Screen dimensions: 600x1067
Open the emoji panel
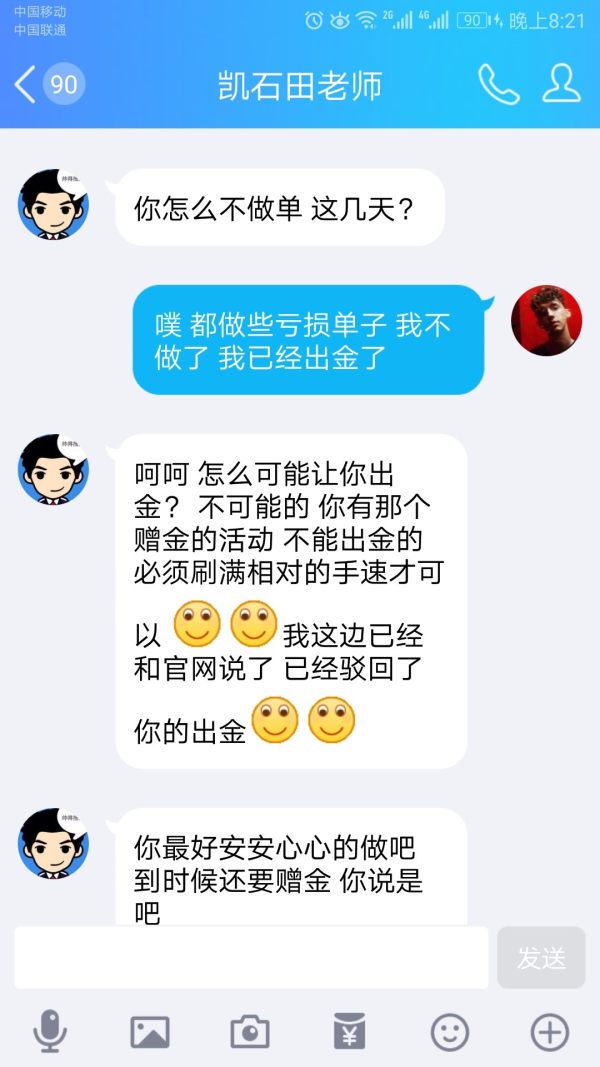coord(449,1031)
